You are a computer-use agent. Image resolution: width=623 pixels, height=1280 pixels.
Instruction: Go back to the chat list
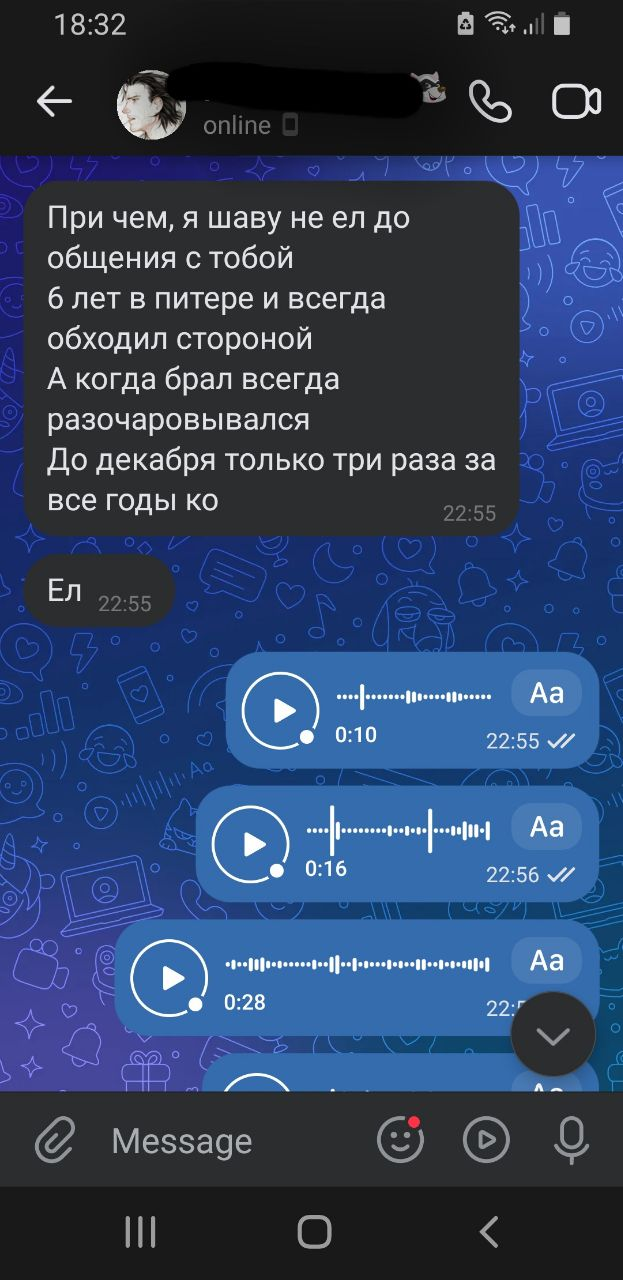click(x=54, y=101)
